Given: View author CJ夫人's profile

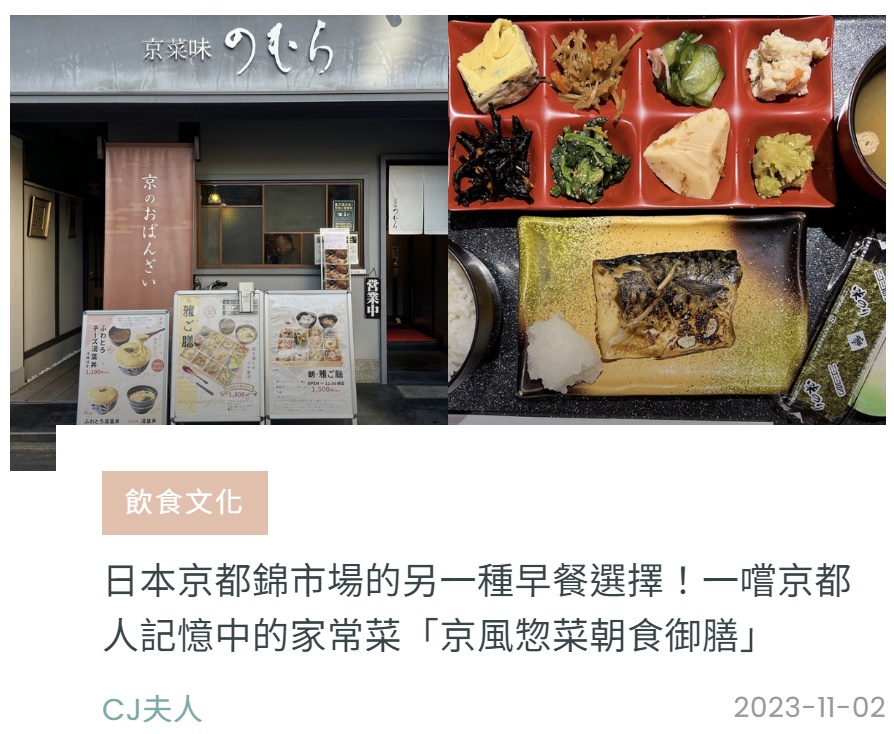Looking at the screenshot, I should tap(152, 709).
